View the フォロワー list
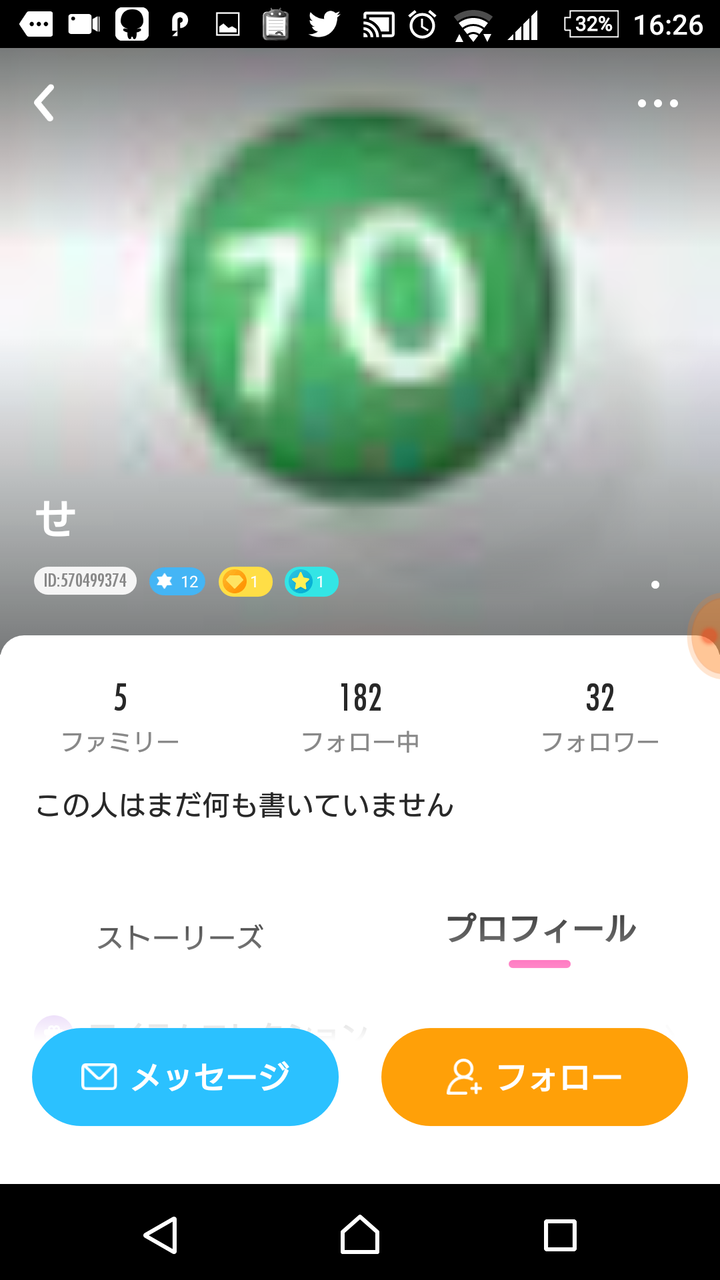Screen dimensions: 720x1280 600,717
